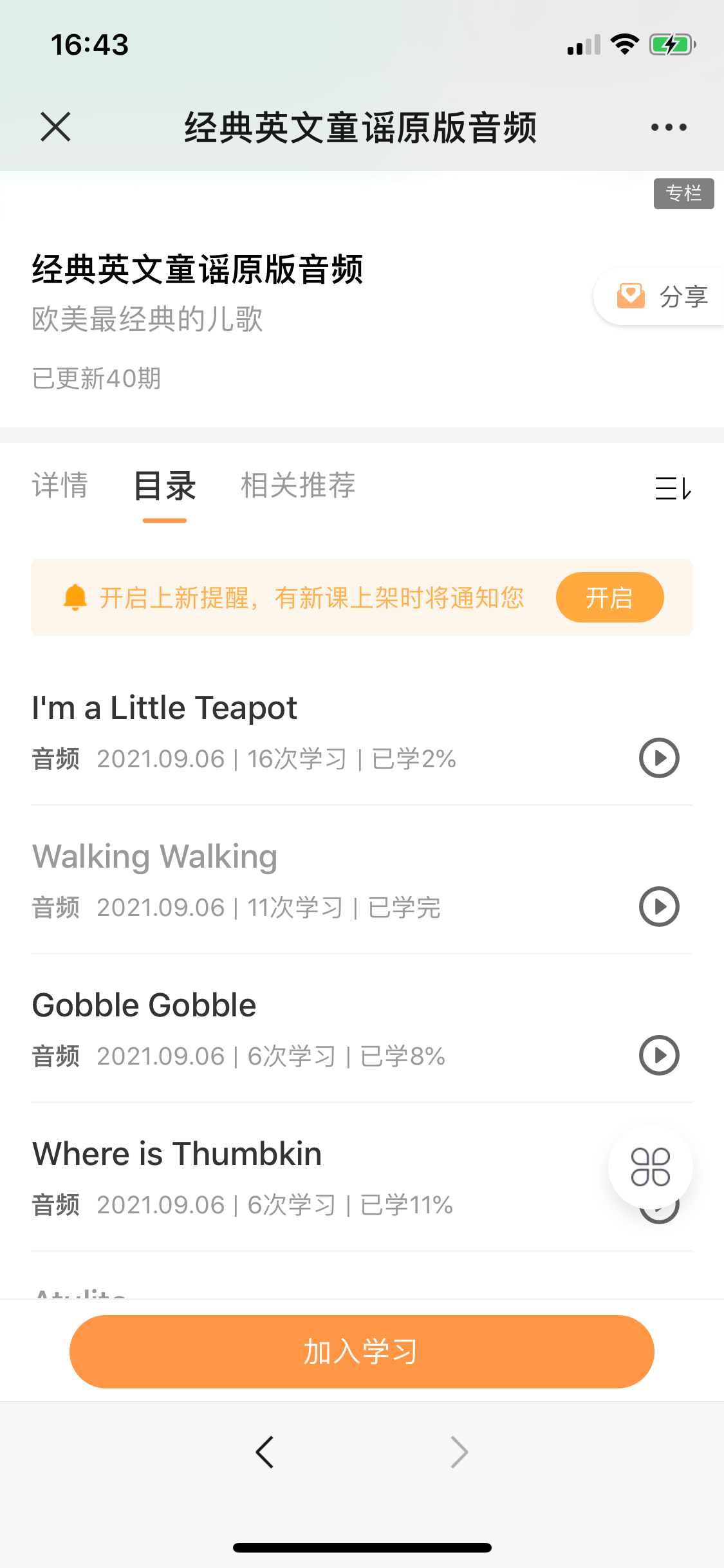Play the I'm a Little Teapot audio
Screen dimensions: 724x1568
click(x=658, y=758)
